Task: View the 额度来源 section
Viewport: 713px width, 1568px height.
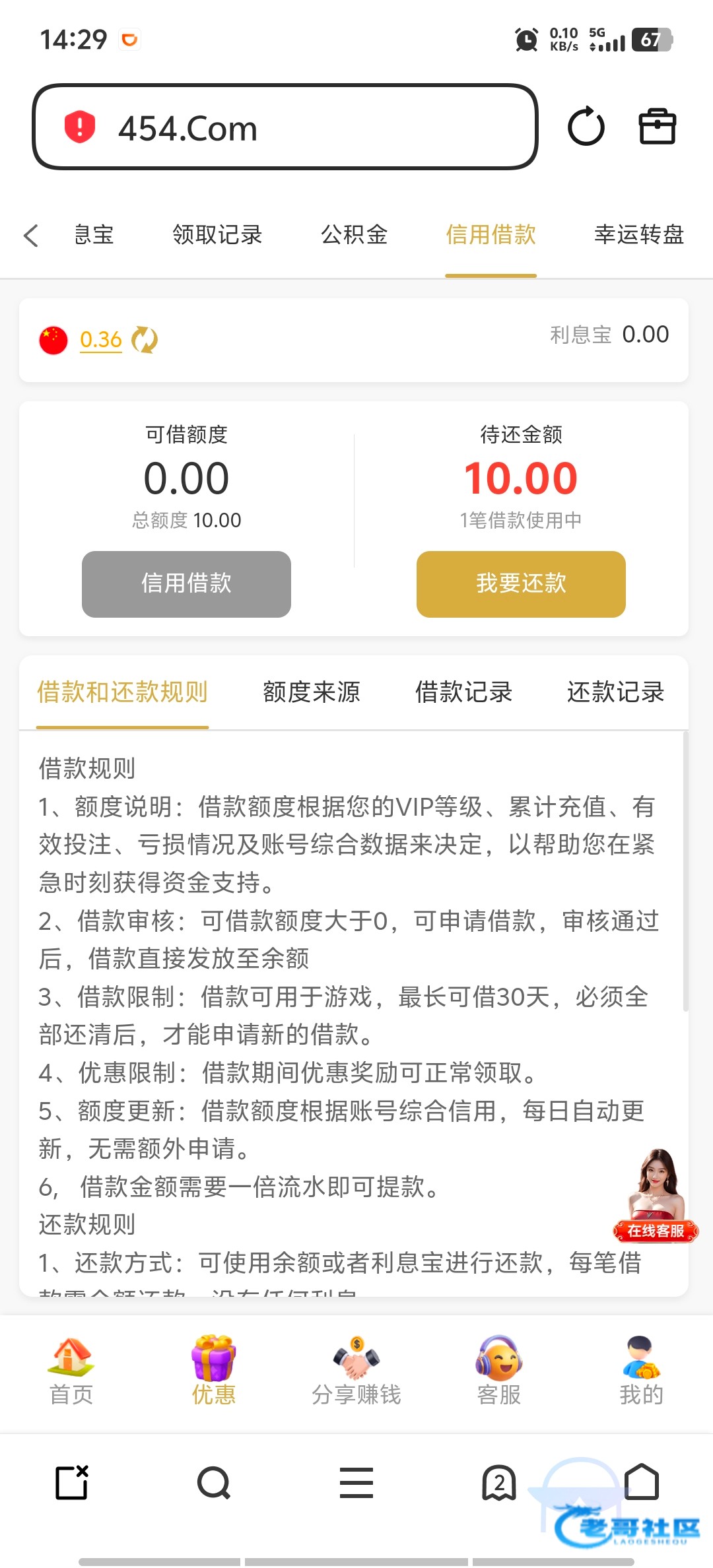Action: pos(312,692)
